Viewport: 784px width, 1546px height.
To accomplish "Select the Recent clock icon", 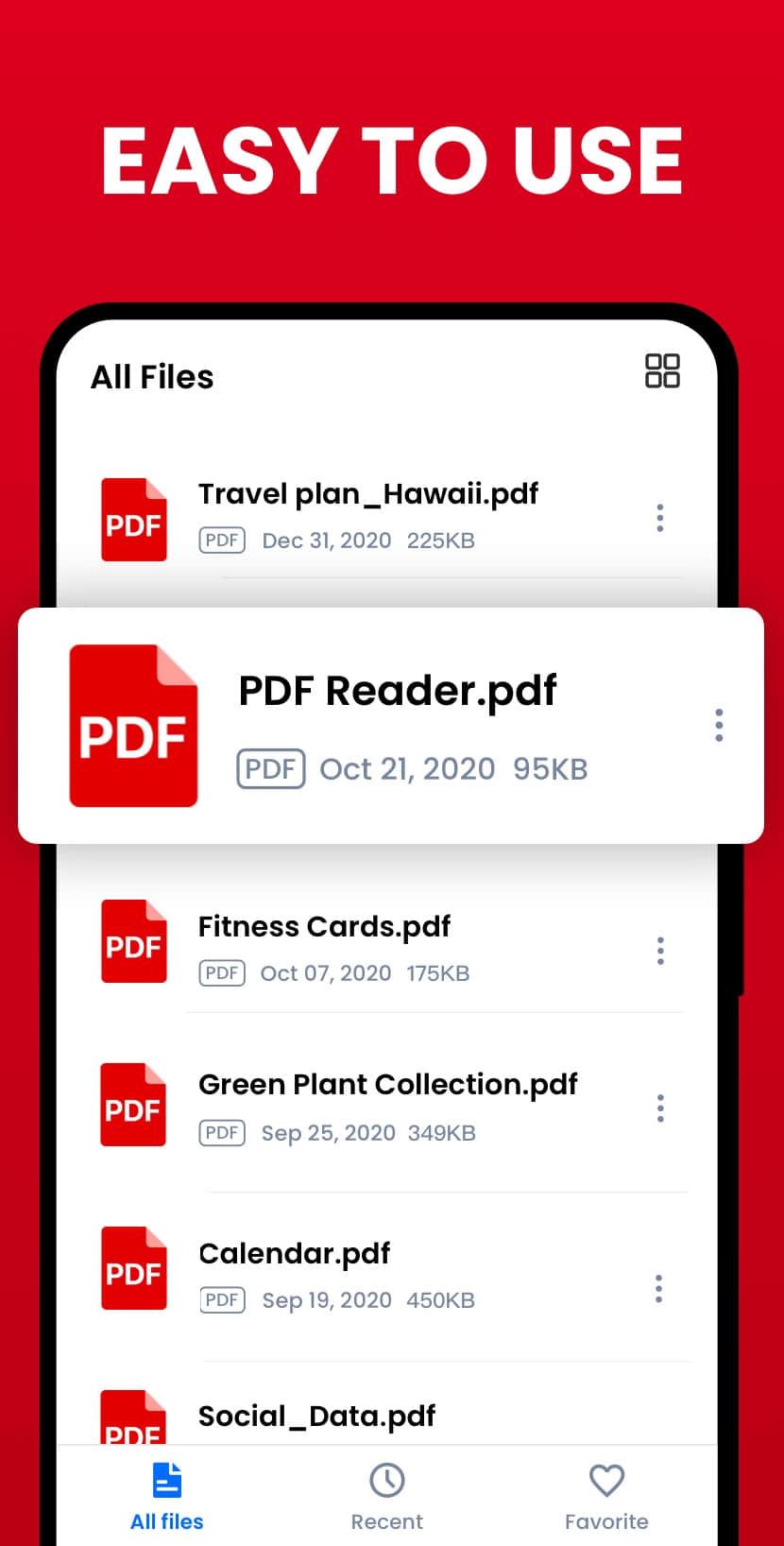I will [386, 1480].
